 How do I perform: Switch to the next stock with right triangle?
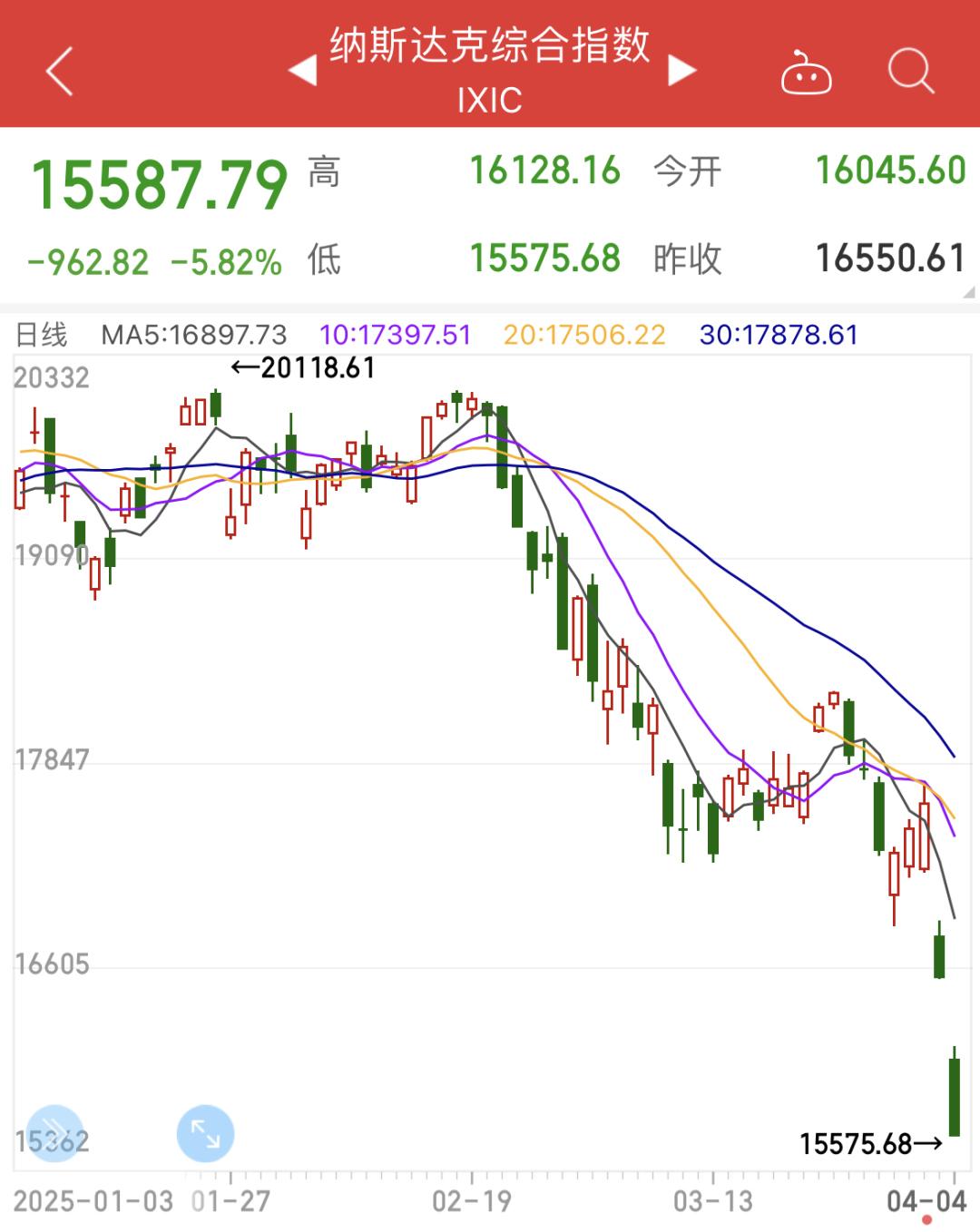click(x=681, y=71)
